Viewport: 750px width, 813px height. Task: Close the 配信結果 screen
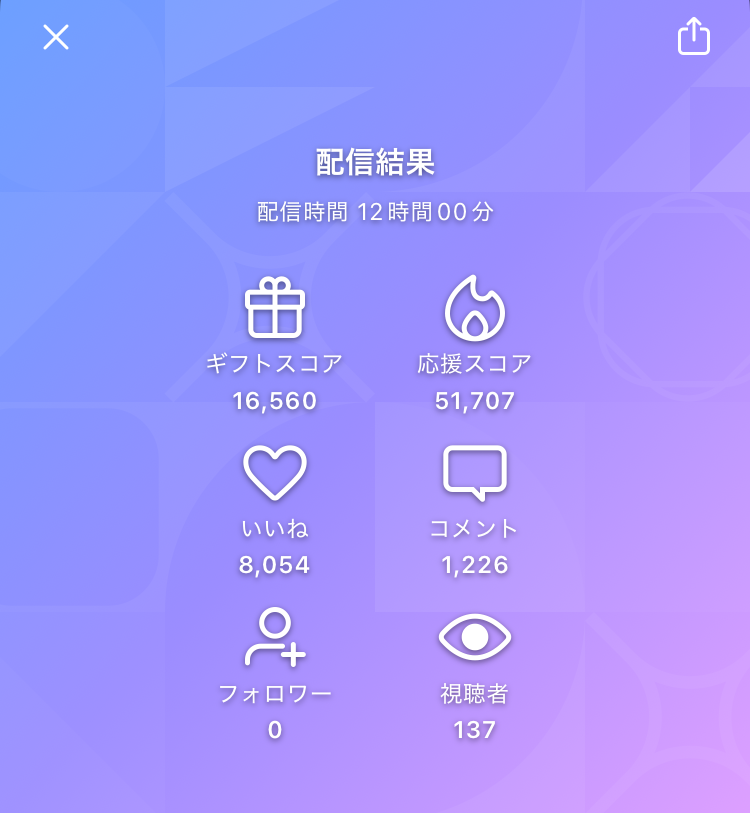coord(56,38)
